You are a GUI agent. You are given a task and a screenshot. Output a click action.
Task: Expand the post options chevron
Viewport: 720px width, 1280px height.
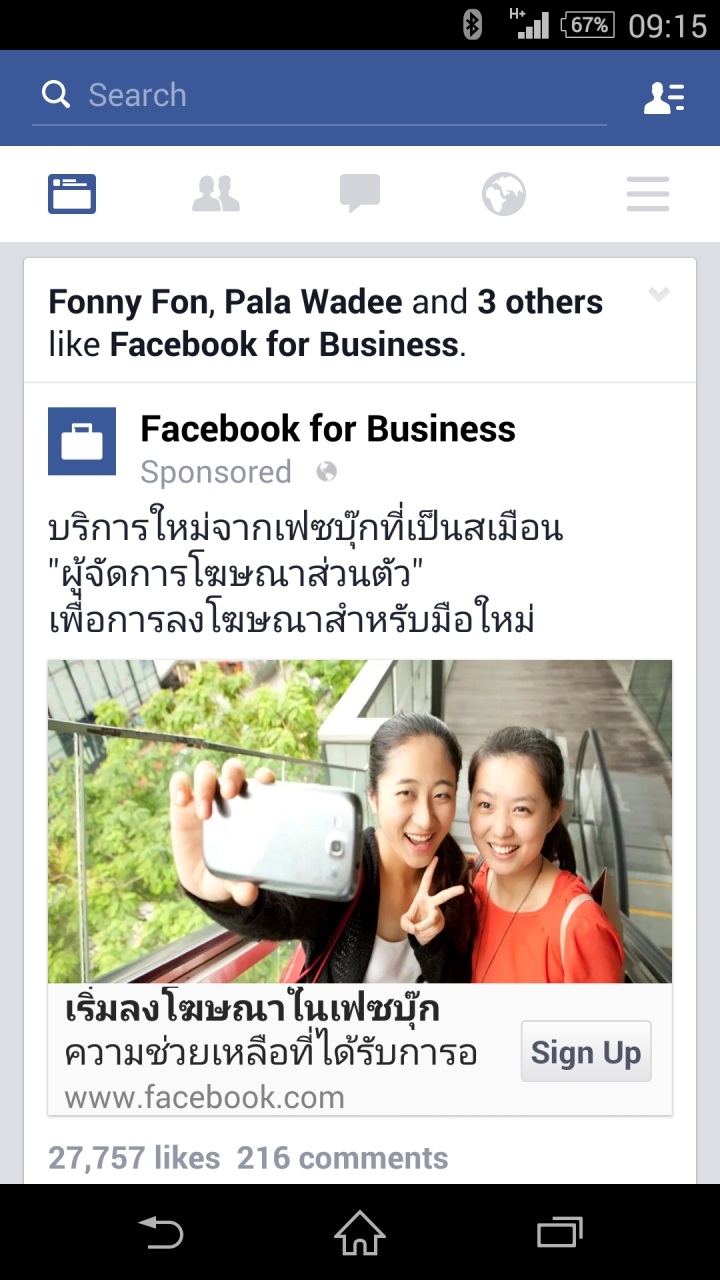[x=658, y=295]
